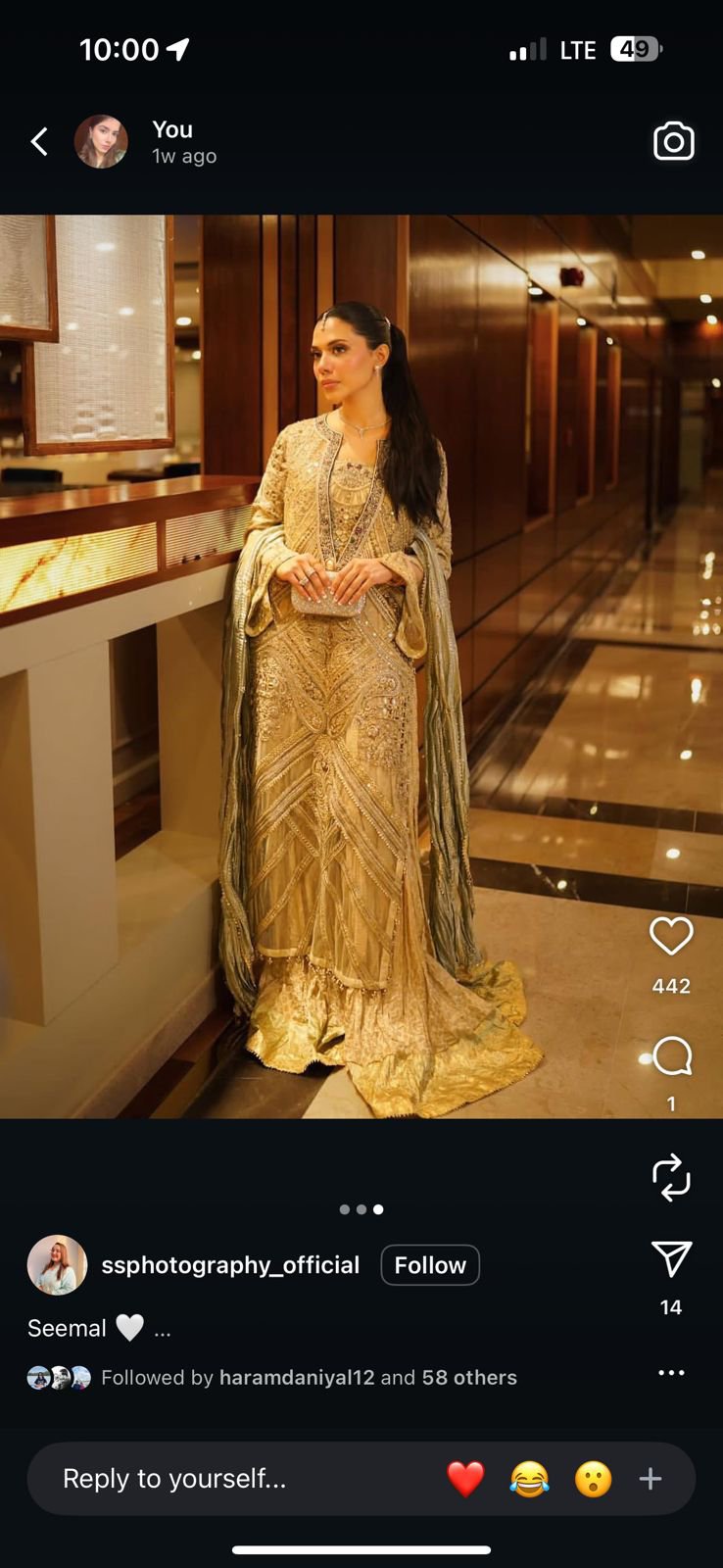This screenshot has width=723, height=1568.
Task: React with the red heart emoji
Action: click(465, 1479)
